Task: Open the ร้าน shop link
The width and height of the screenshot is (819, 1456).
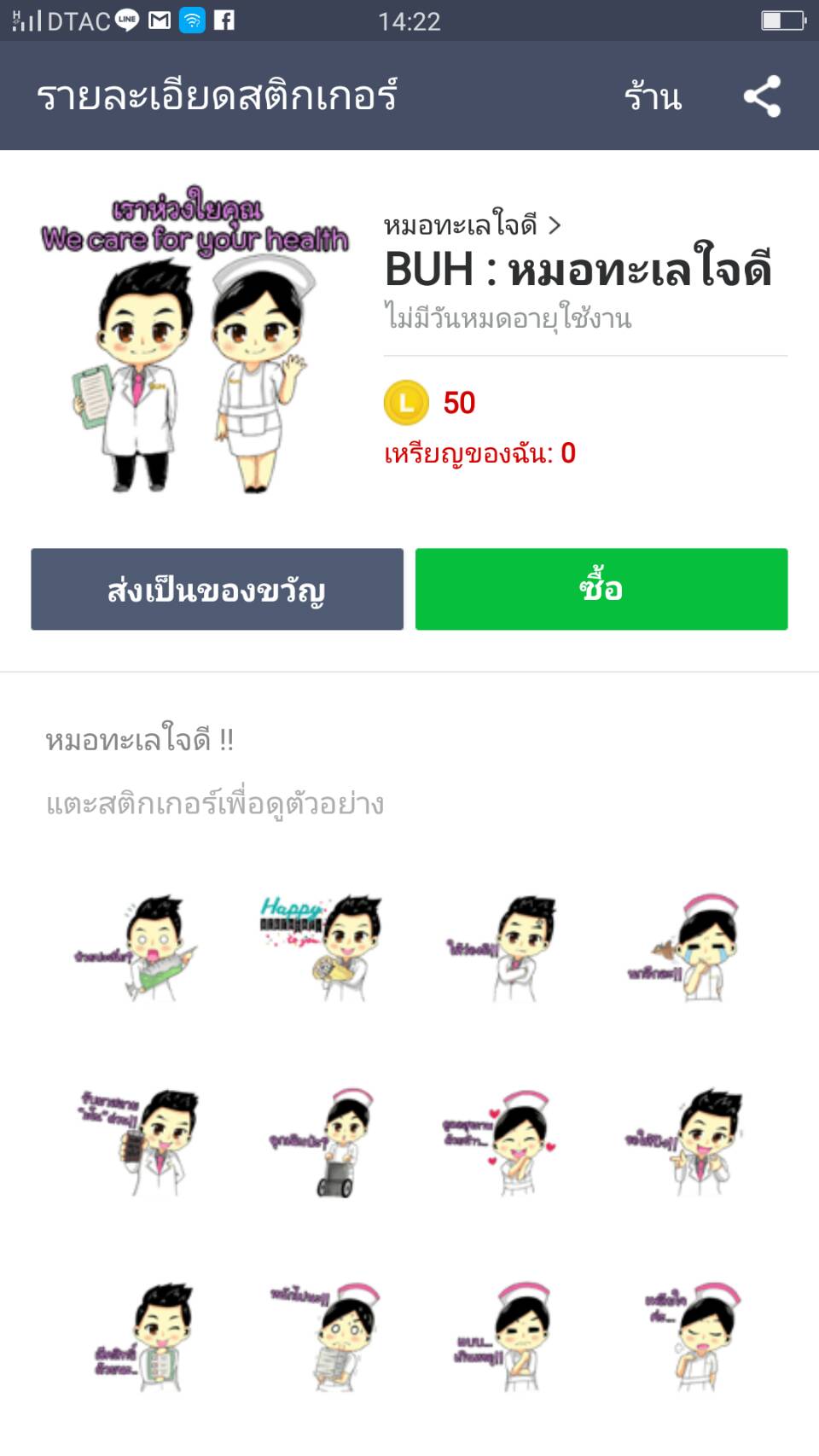Action: tap(653, 96)
